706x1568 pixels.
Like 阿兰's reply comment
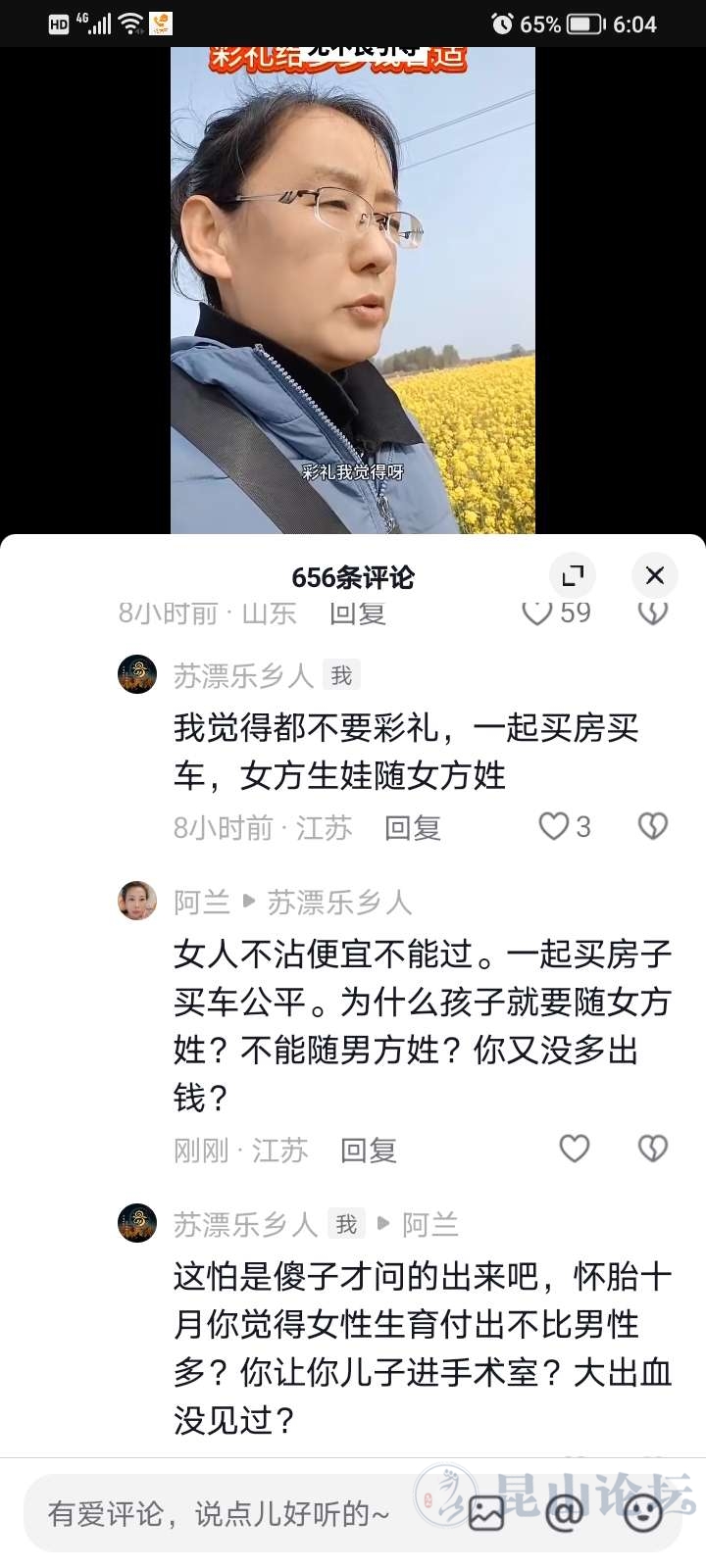pyautogui.click(x=574, y=1149)
